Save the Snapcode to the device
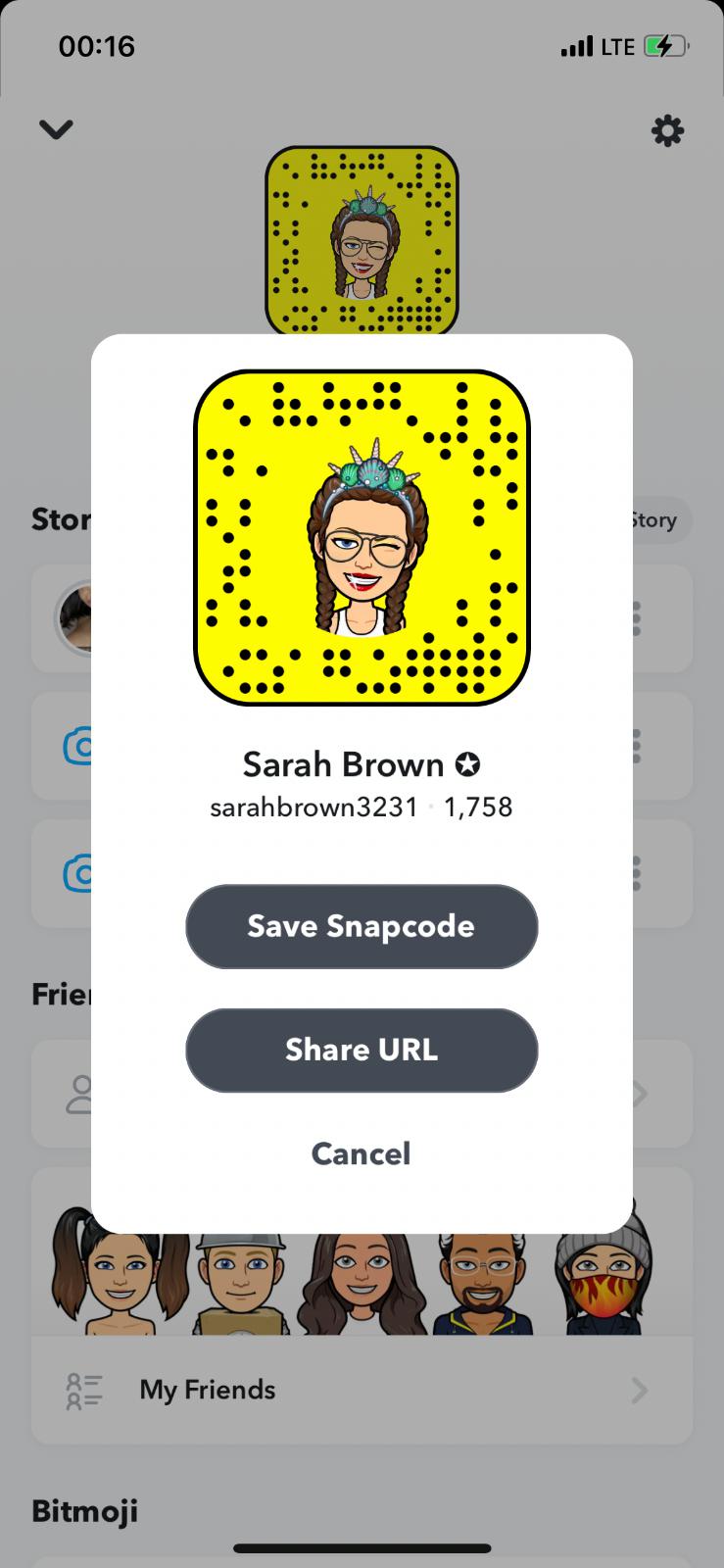The height and width of the screenshot is (1568, 724). [x=362, y=926]
